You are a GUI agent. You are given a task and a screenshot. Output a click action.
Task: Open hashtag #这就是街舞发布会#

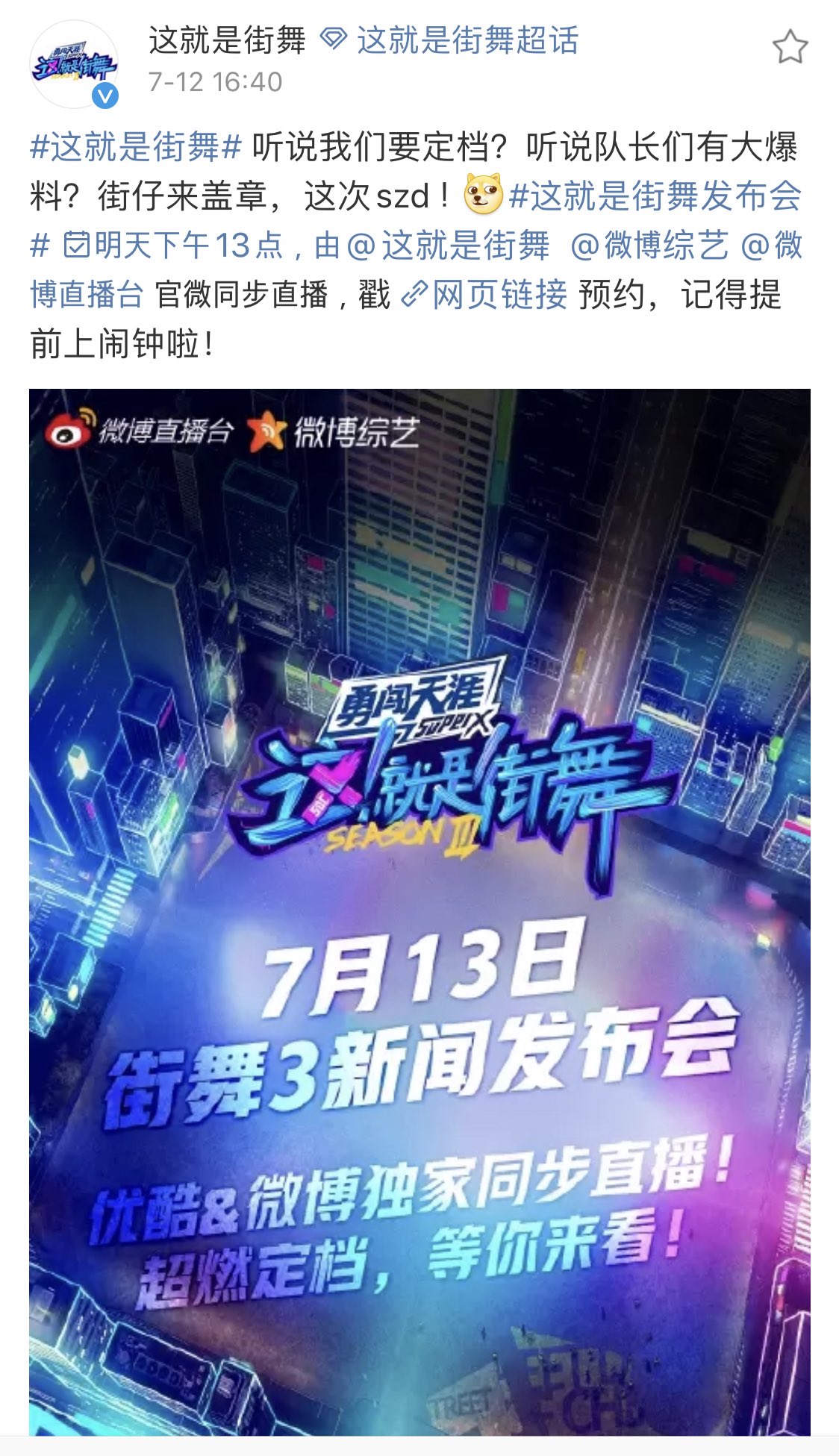pyautogui.click(x=655, y=196)
